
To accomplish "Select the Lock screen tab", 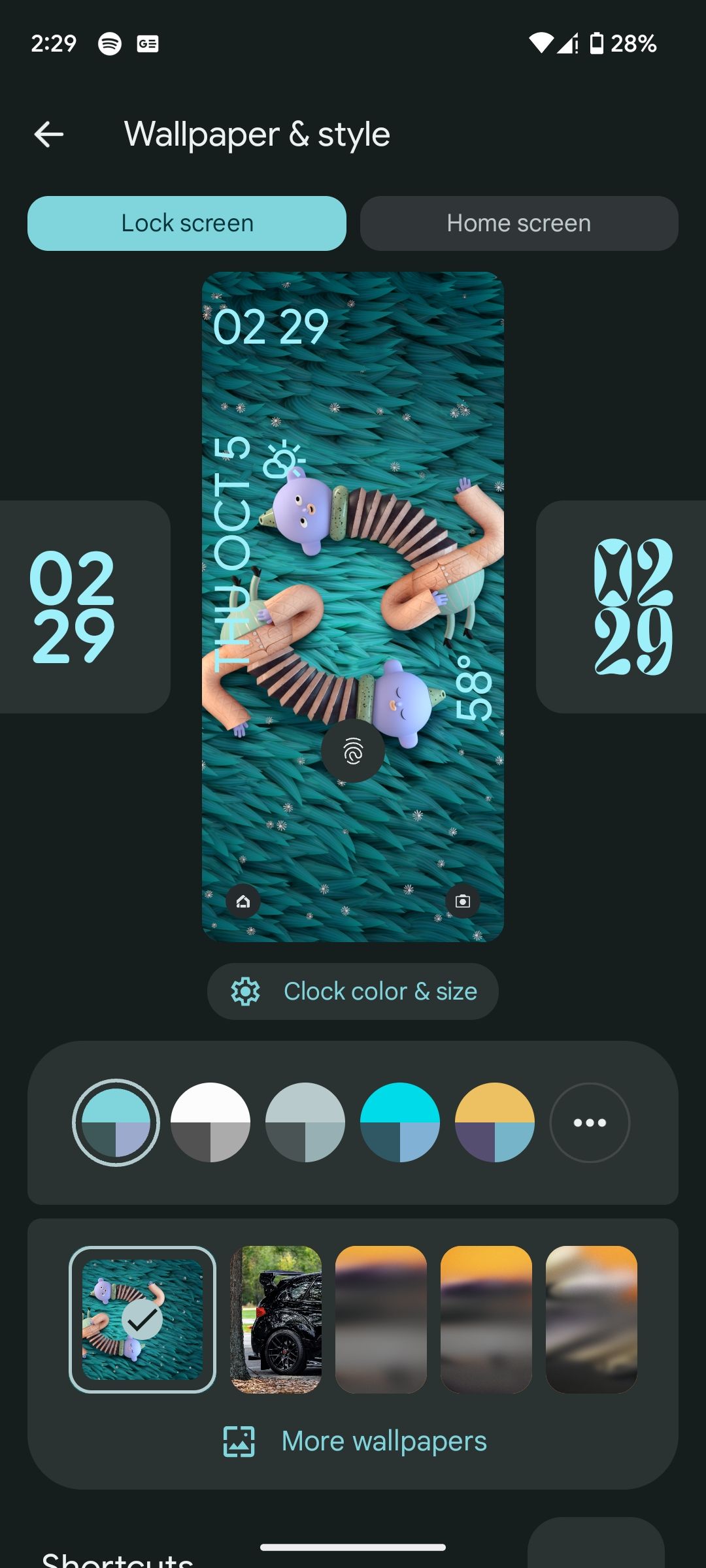I will coord(187,223).
